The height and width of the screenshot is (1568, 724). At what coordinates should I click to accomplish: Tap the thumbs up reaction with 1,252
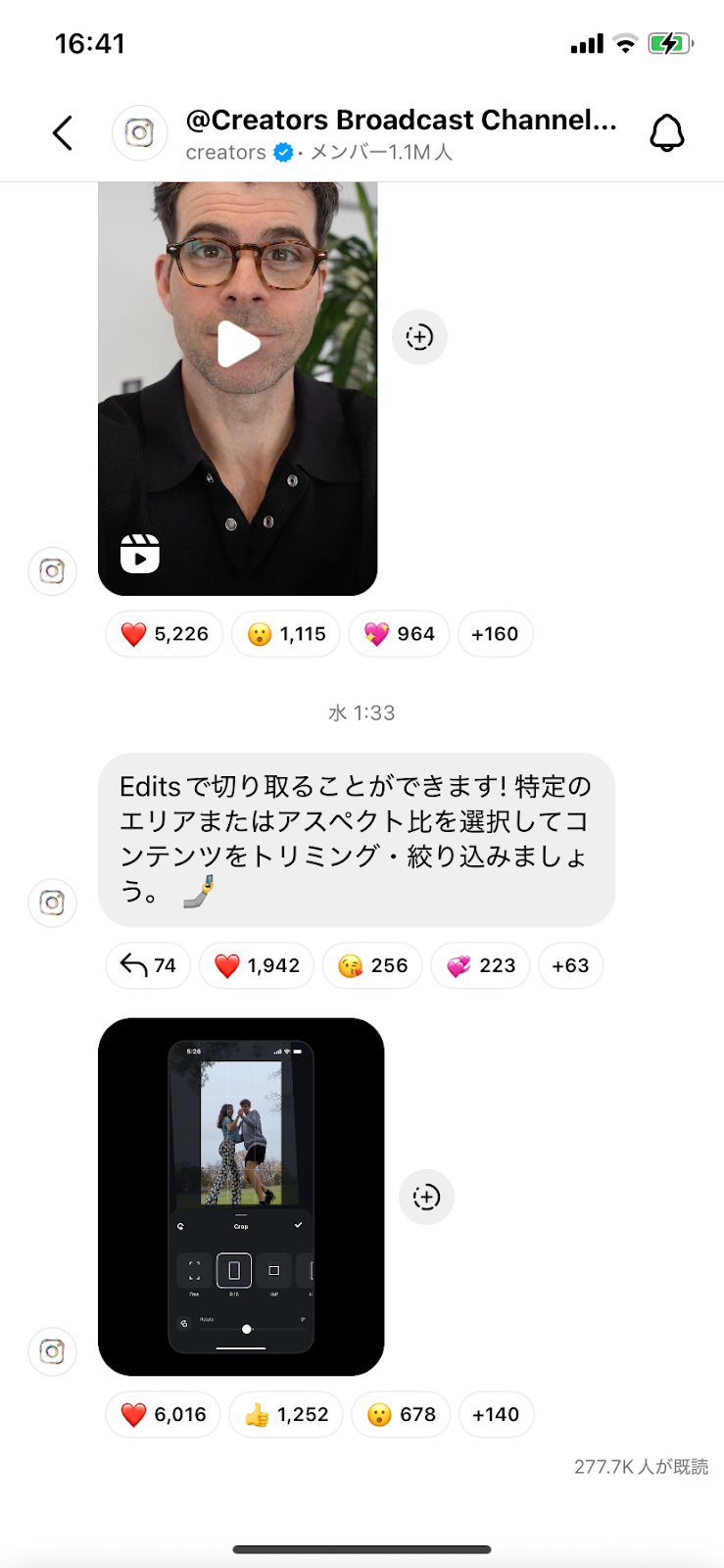tap(286, 1414)
